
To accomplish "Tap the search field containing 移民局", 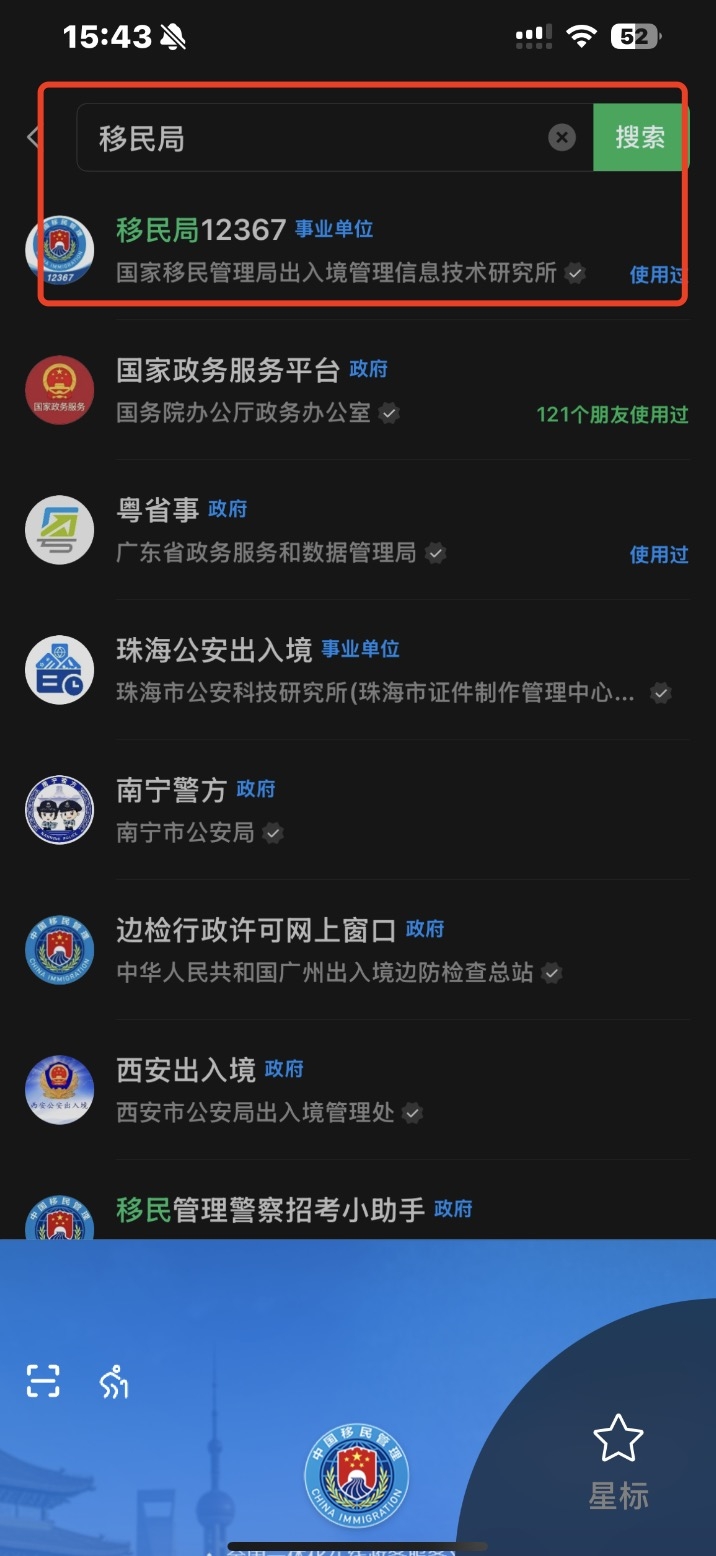I will coord(310,138).
